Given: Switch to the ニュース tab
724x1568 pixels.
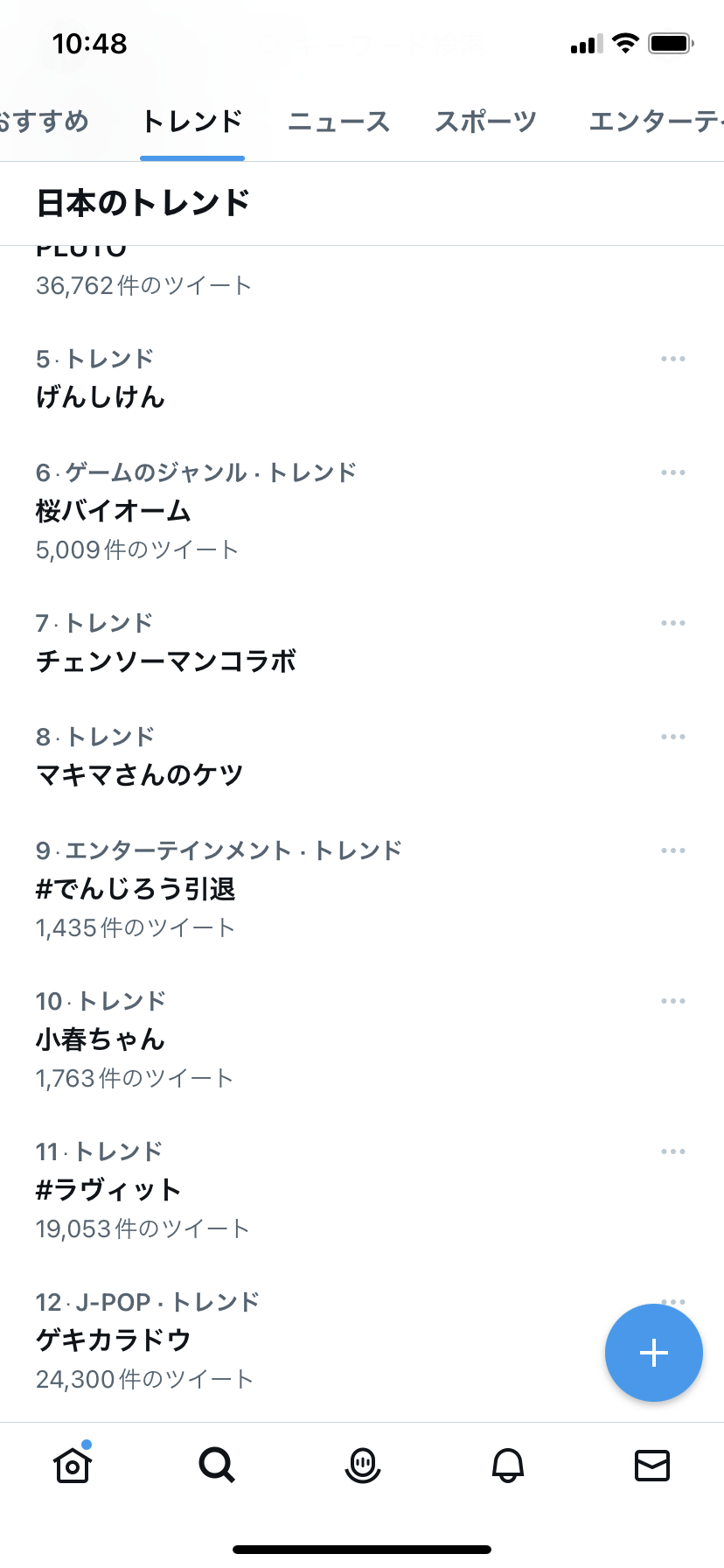Looking at the screenshot, I should [338, 122].
